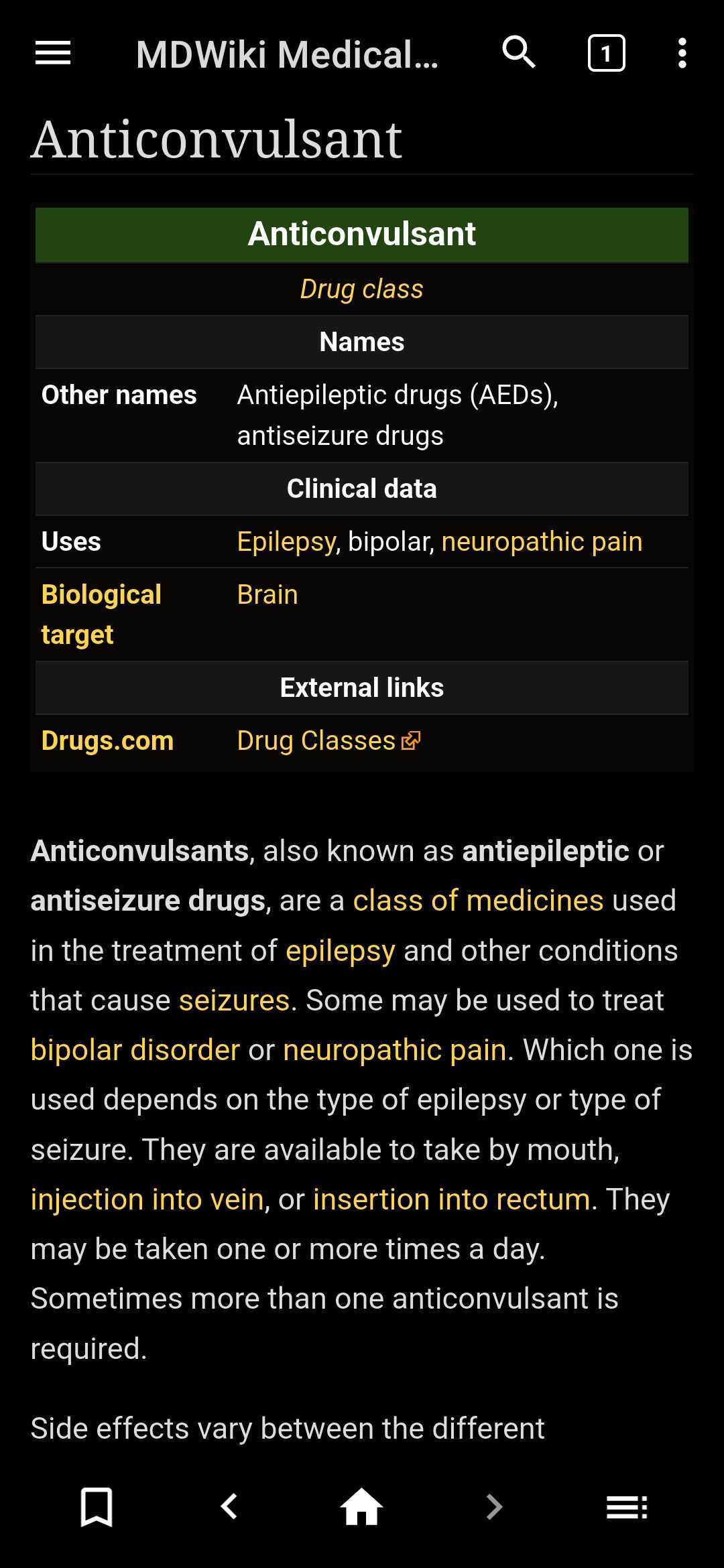Open the neuropathic pain link

pos(542,541)
